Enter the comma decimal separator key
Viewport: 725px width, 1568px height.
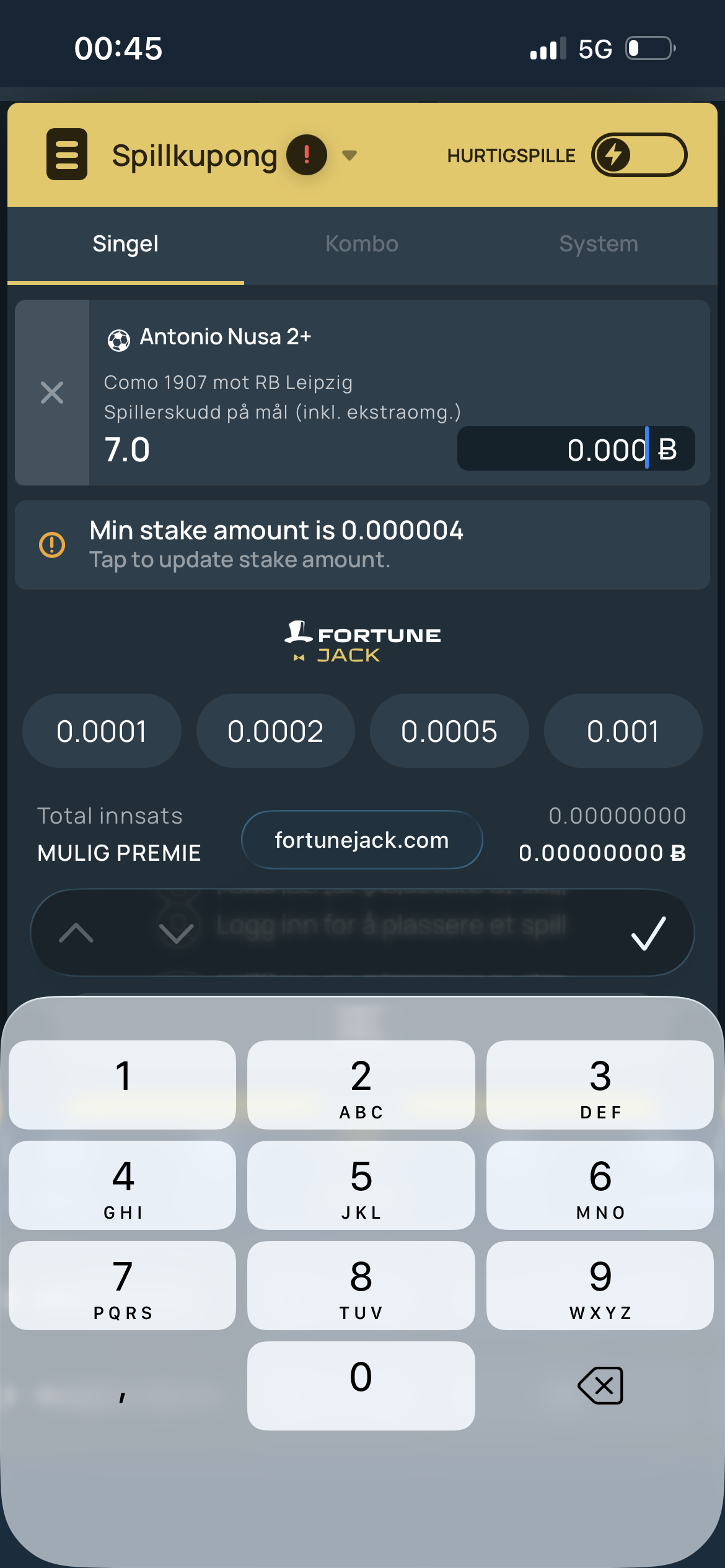coord(123,1386)
